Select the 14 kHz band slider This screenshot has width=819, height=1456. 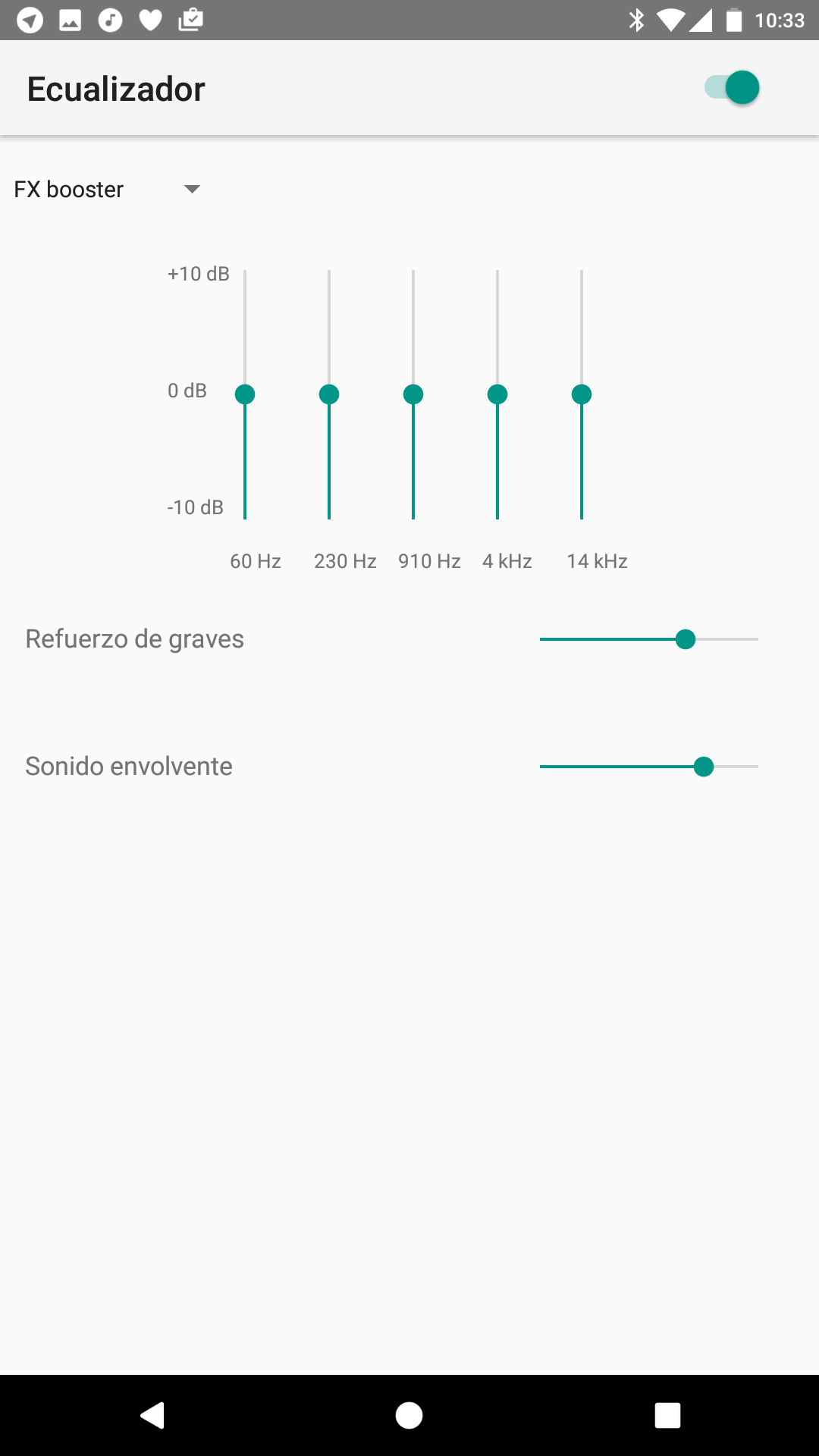tap(581, 394)
